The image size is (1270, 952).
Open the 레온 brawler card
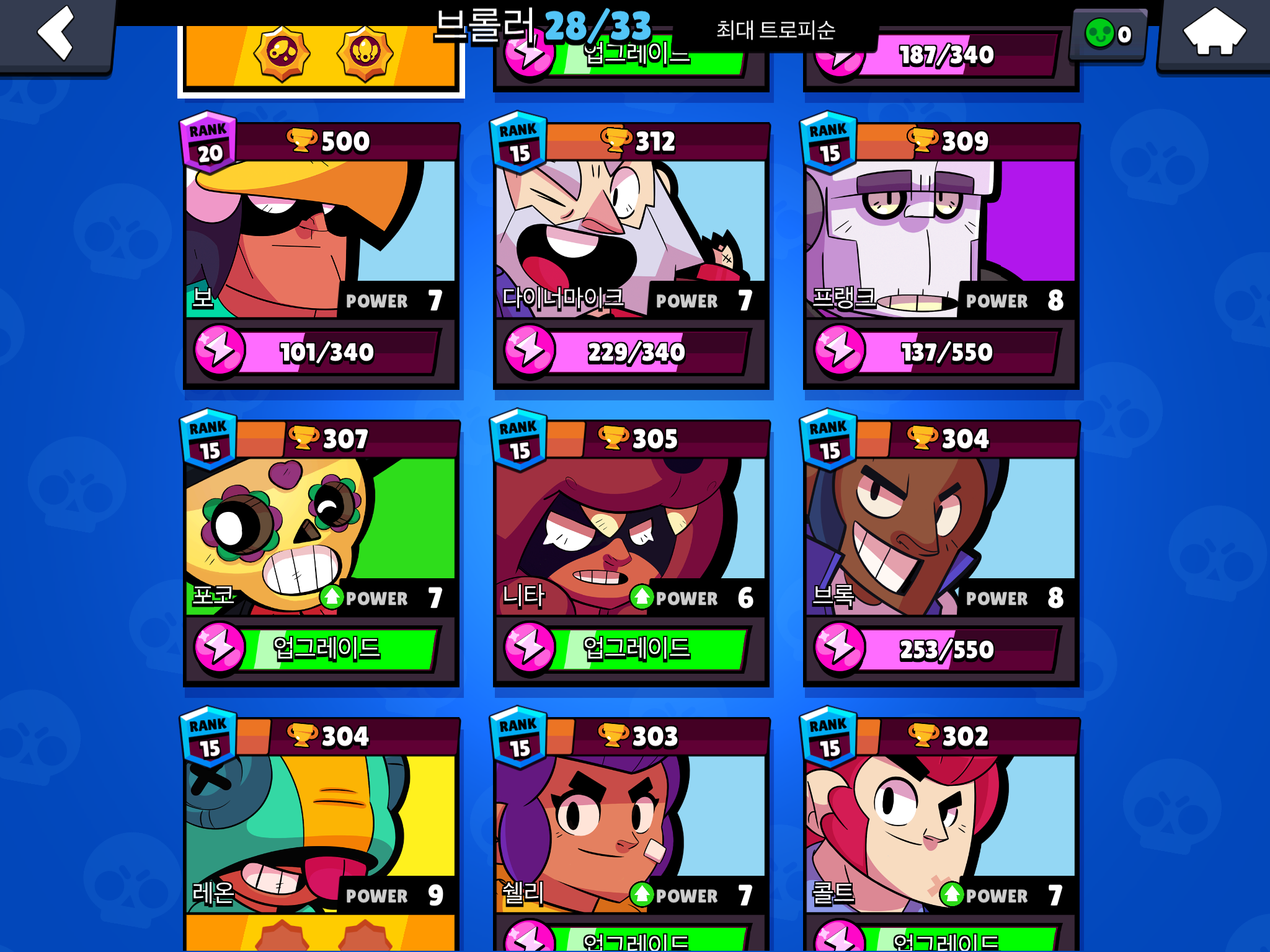321,831
